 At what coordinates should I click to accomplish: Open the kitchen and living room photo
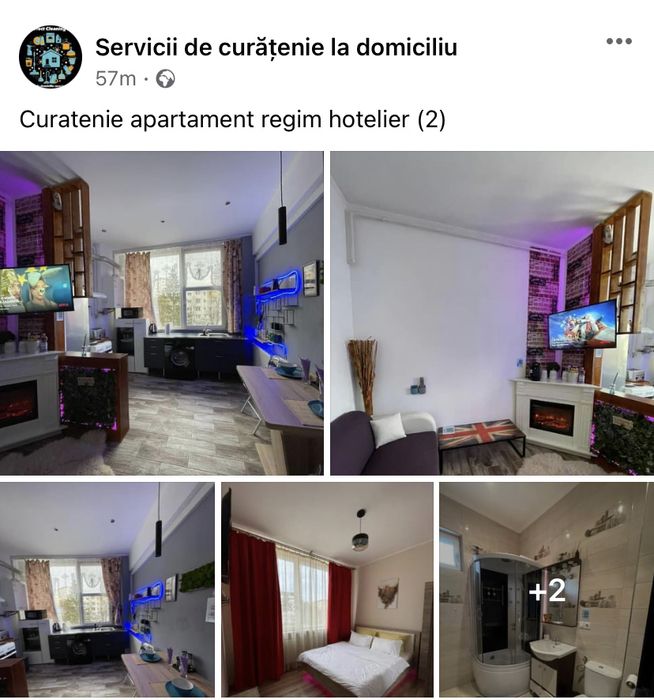pos(162,313)
